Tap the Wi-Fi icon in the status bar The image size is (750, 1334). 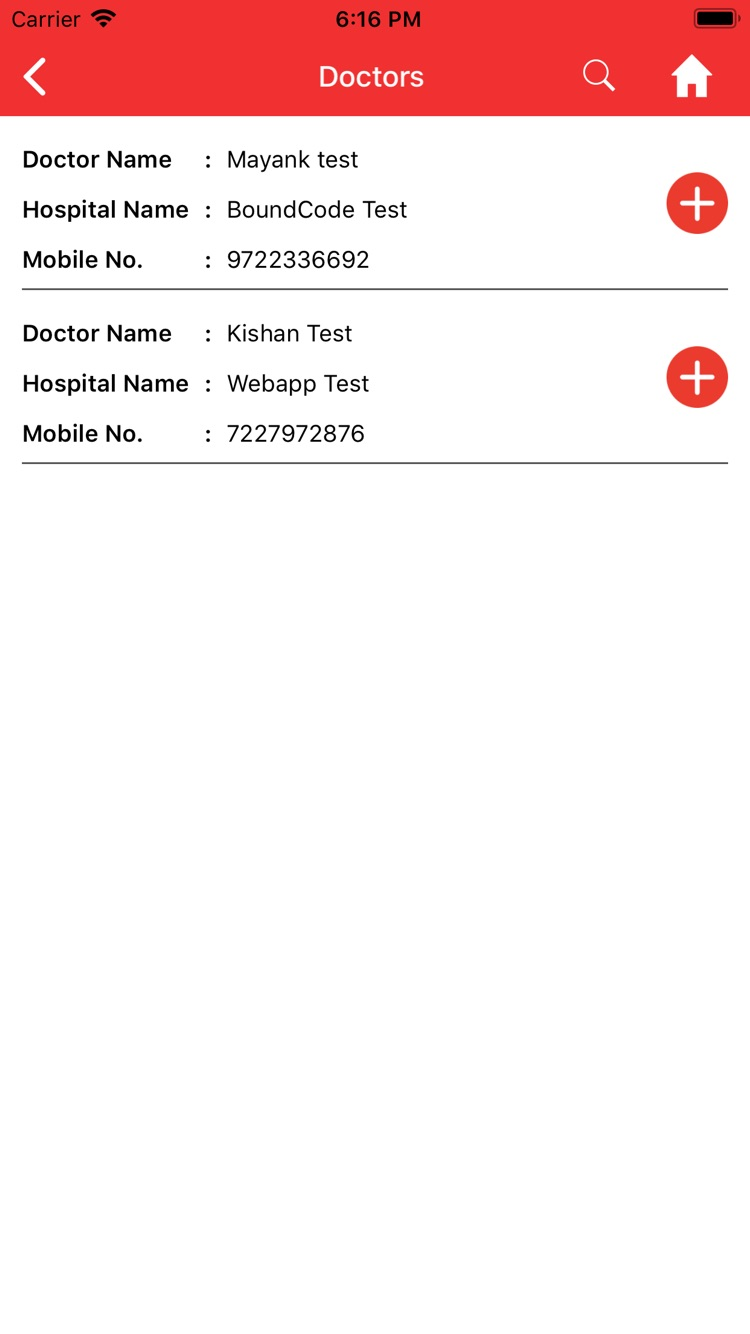coord(104,17)
